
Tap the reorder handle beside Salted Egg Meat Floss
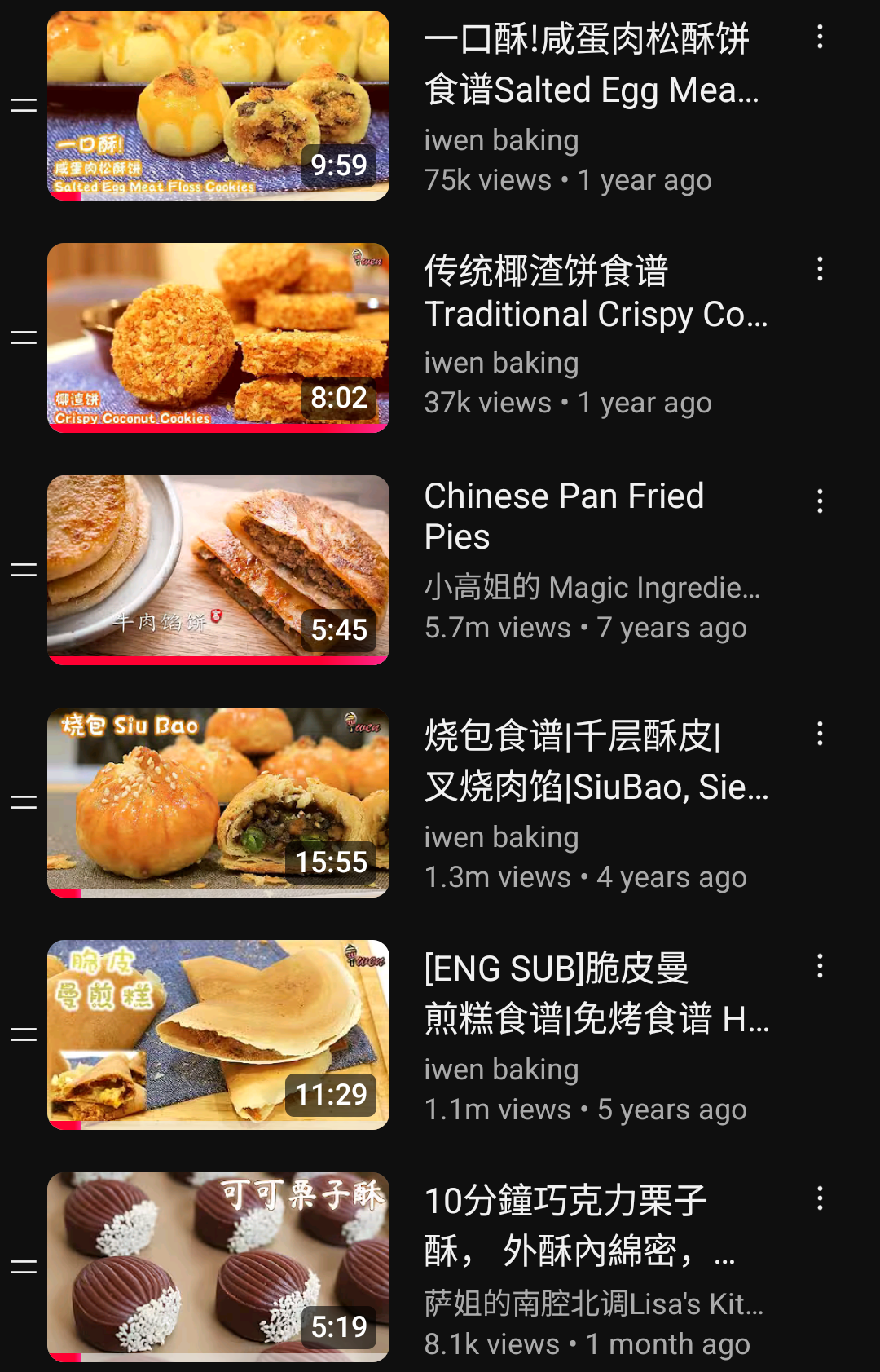24,105
